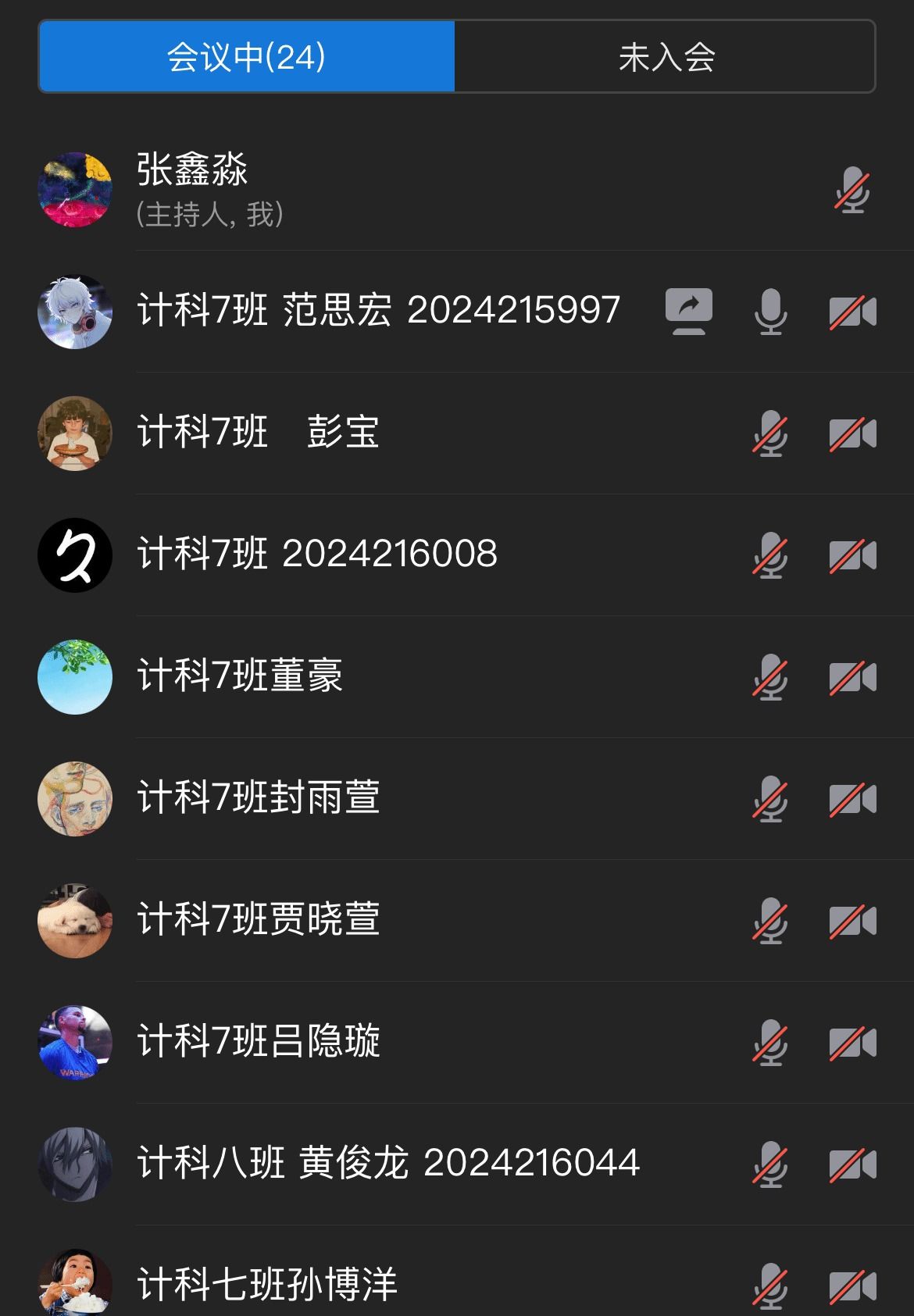Viewport: 914px width, 1316px height.
Task: Tap the screen share icon for 范思宏
Action: 688,311
